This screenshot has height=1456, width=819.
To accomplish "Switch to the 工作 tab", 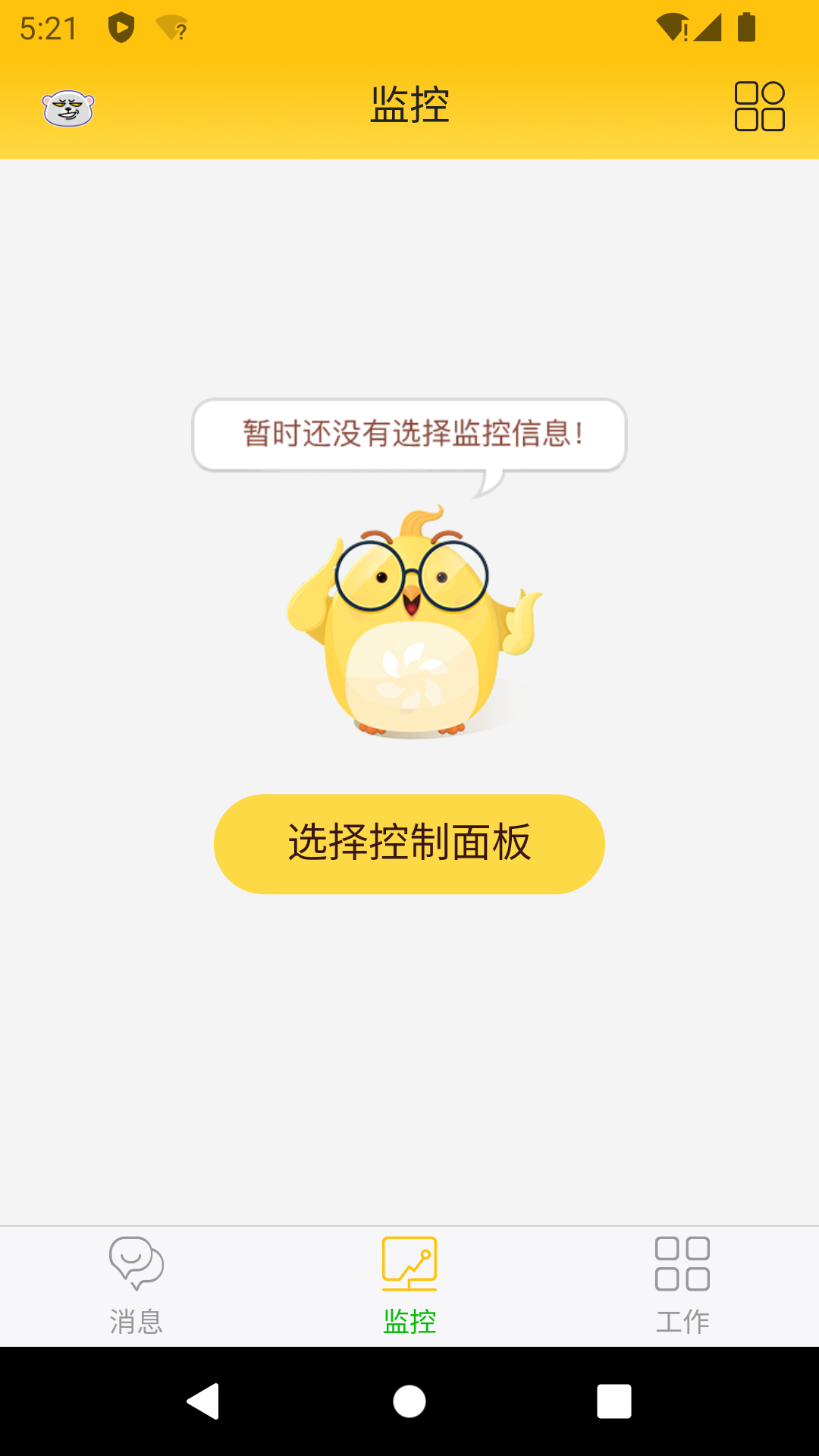I will point(682,1286).
